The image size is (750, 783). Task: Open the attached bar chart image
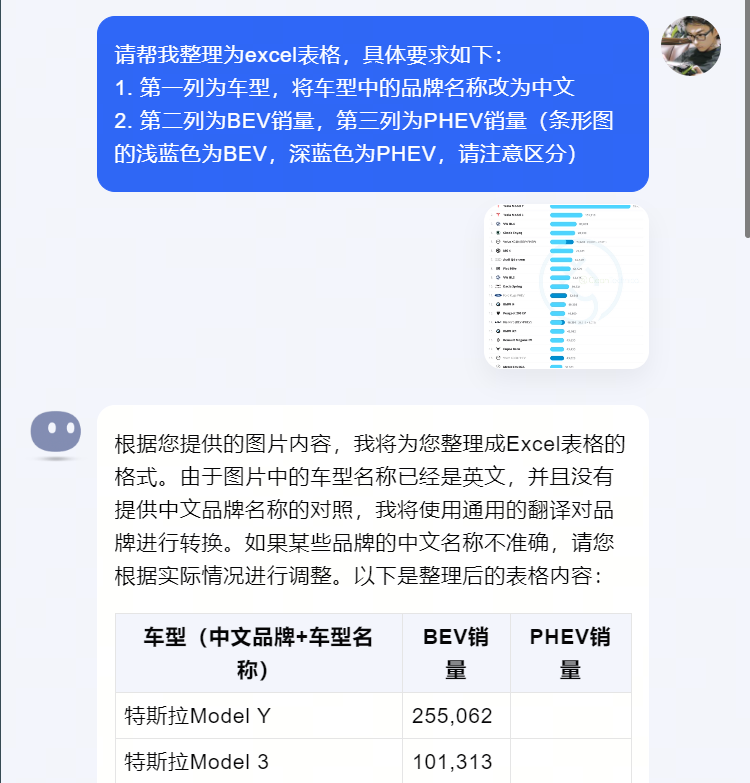tap(566, 287)
